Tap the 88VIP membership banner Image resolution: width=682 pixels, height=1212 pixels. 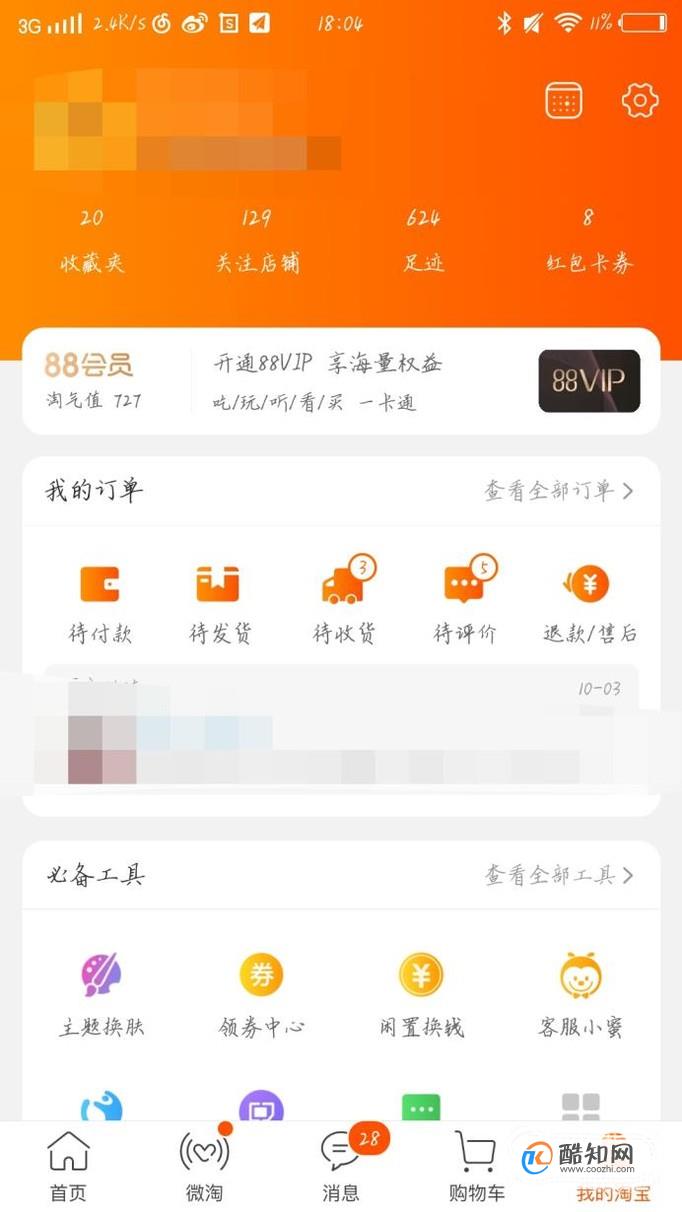tap(589, 381)
